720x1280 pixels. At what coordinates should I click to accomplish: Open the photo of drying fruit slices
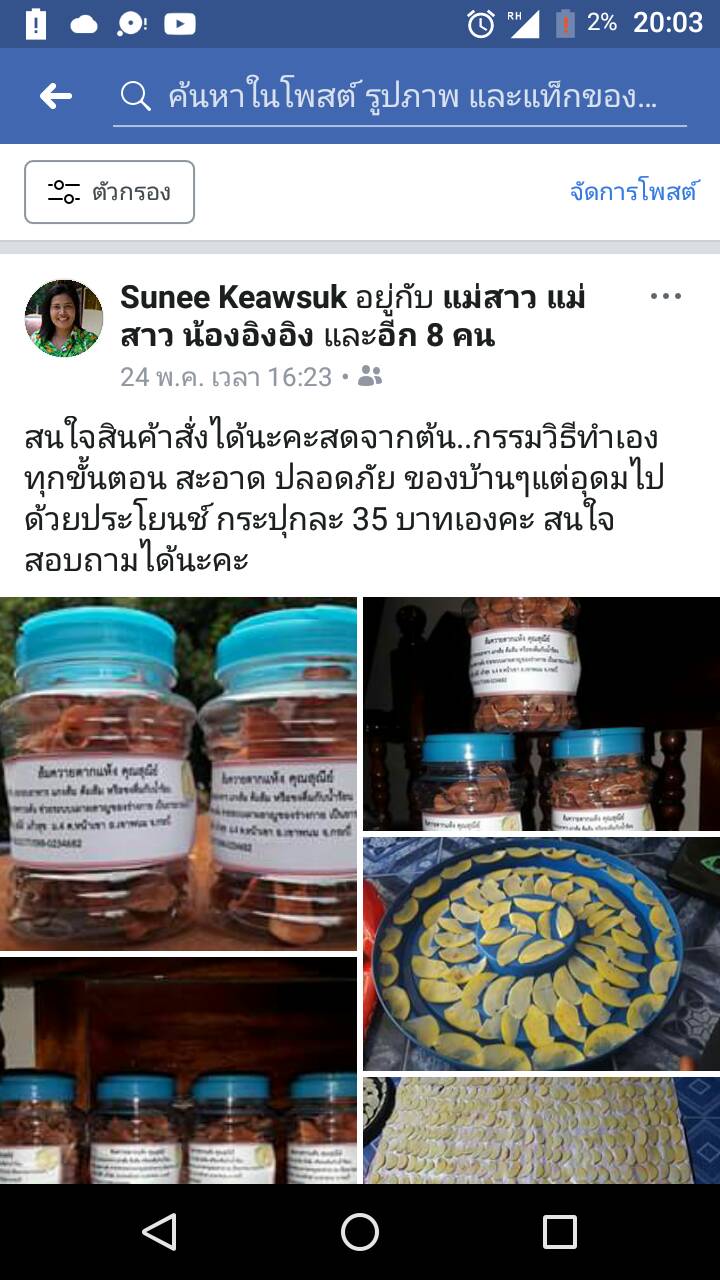tap(541, 1130)
